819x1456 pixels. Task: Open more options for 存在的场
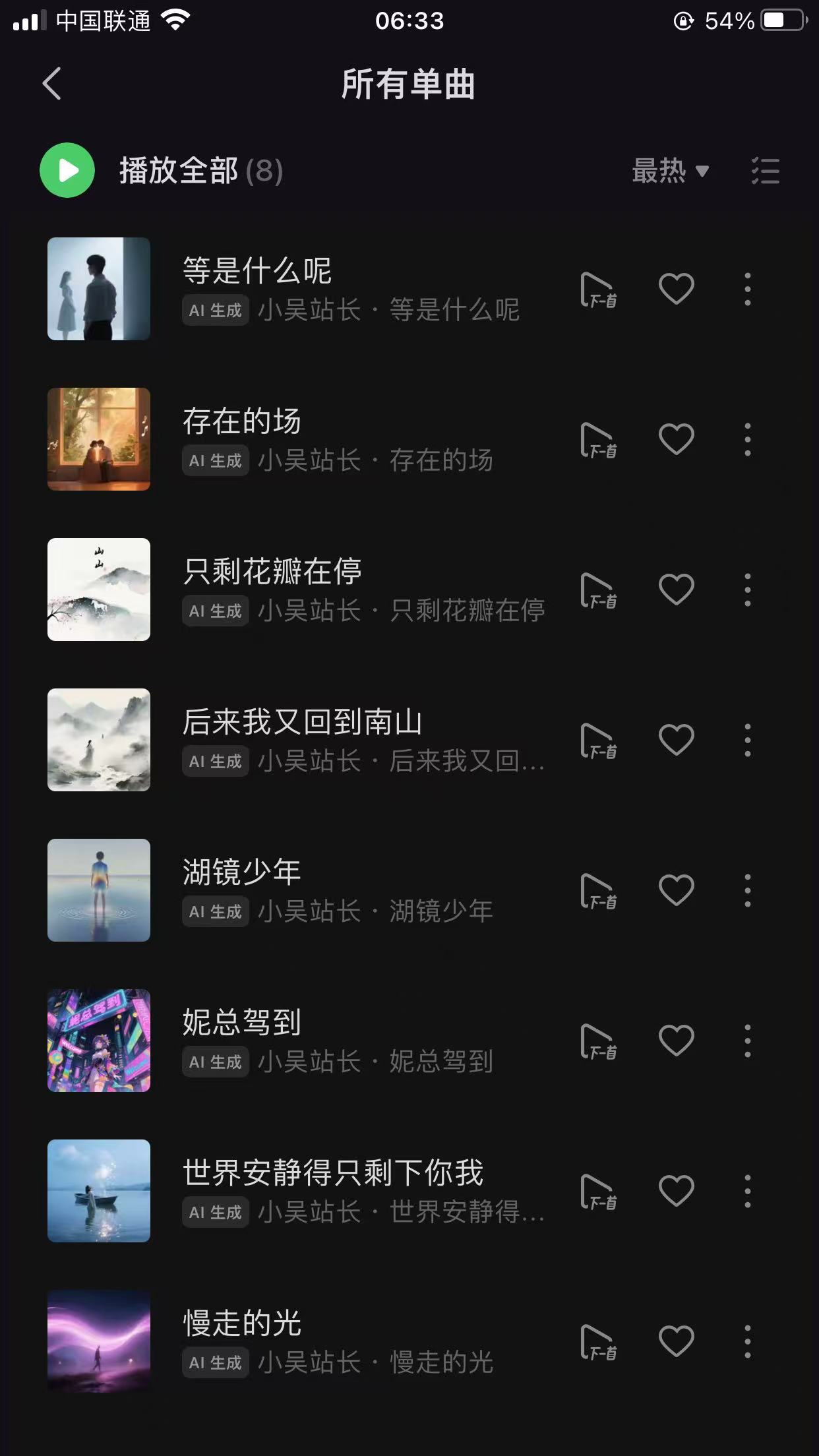747,439
